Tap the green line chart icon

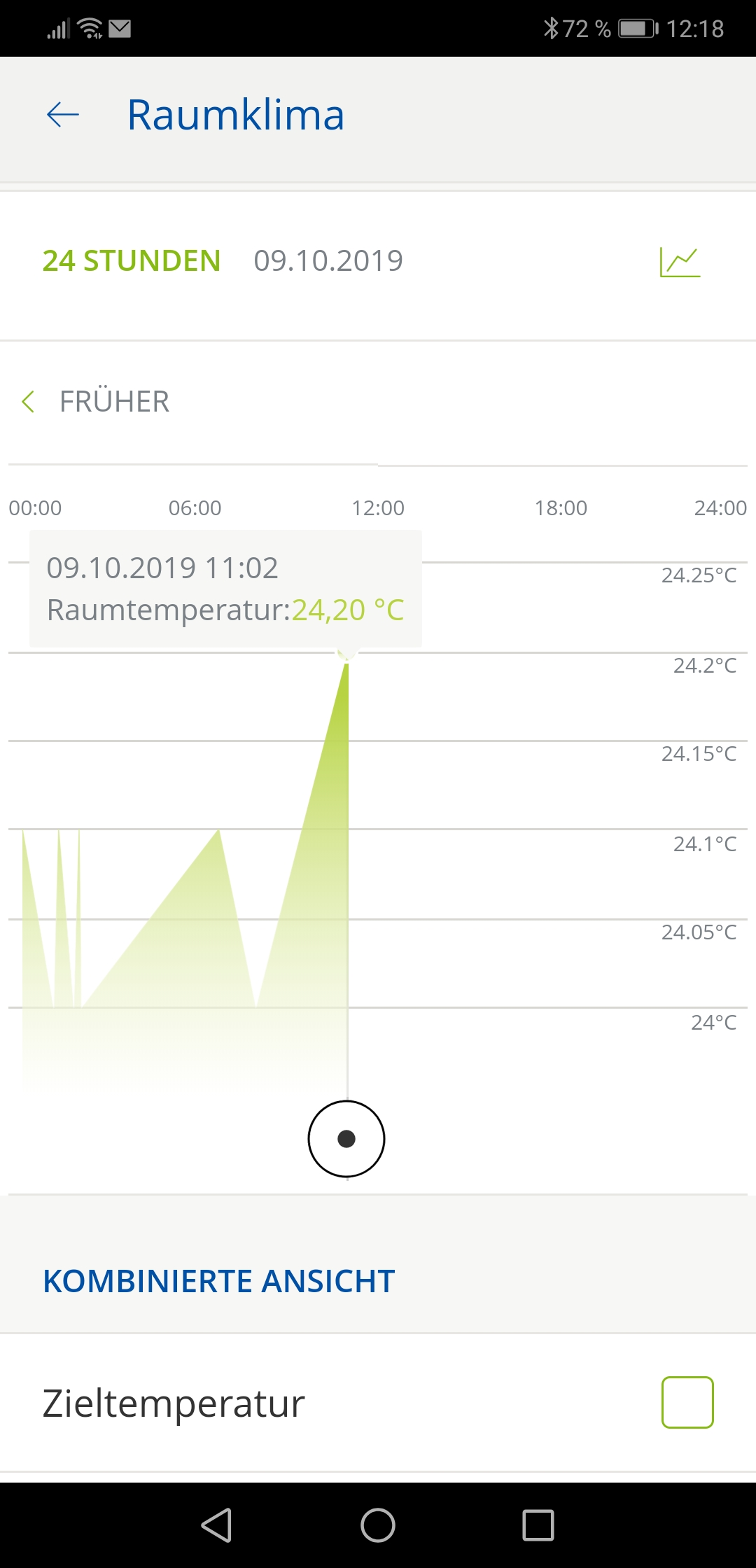point(680,262)
